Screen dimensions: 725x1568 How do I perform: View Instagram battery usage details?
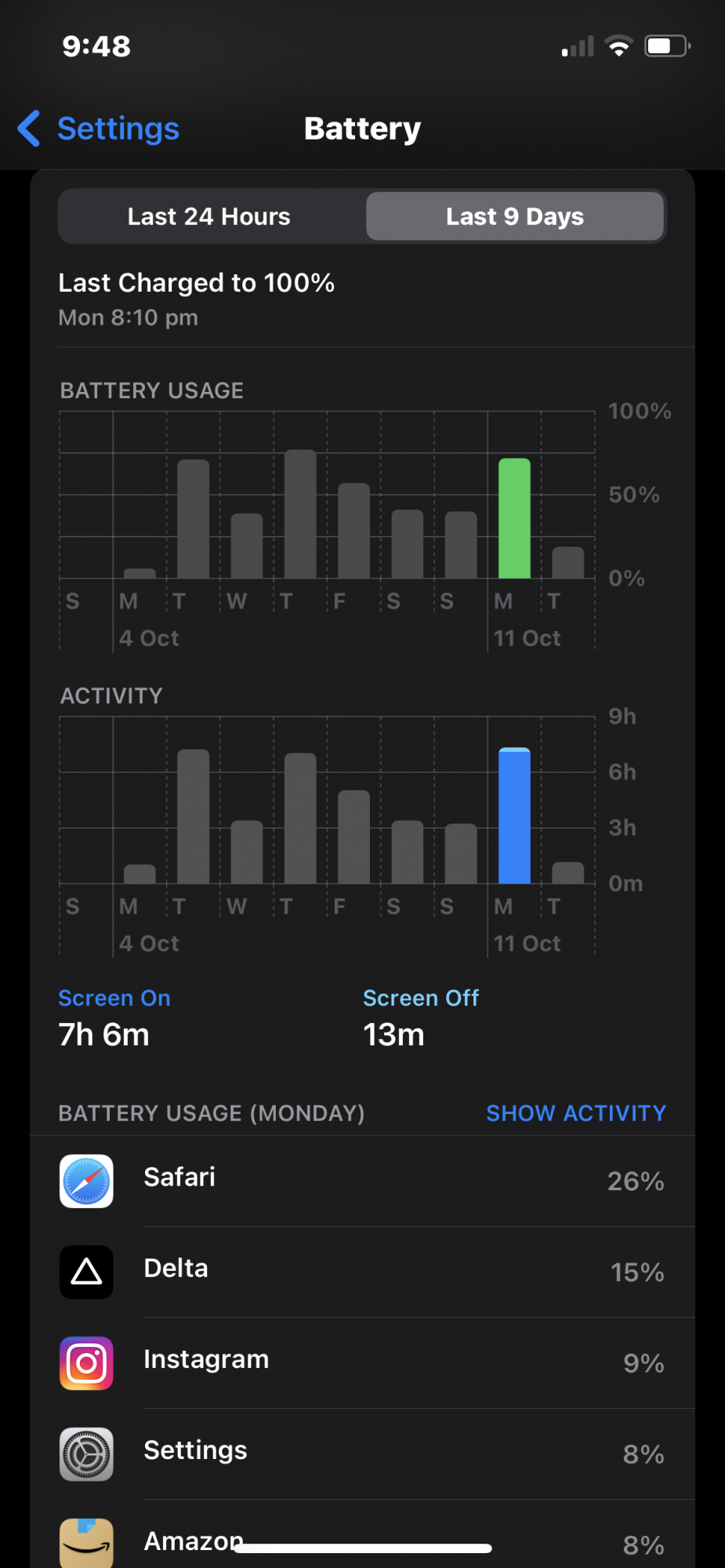pos(362,1363)
